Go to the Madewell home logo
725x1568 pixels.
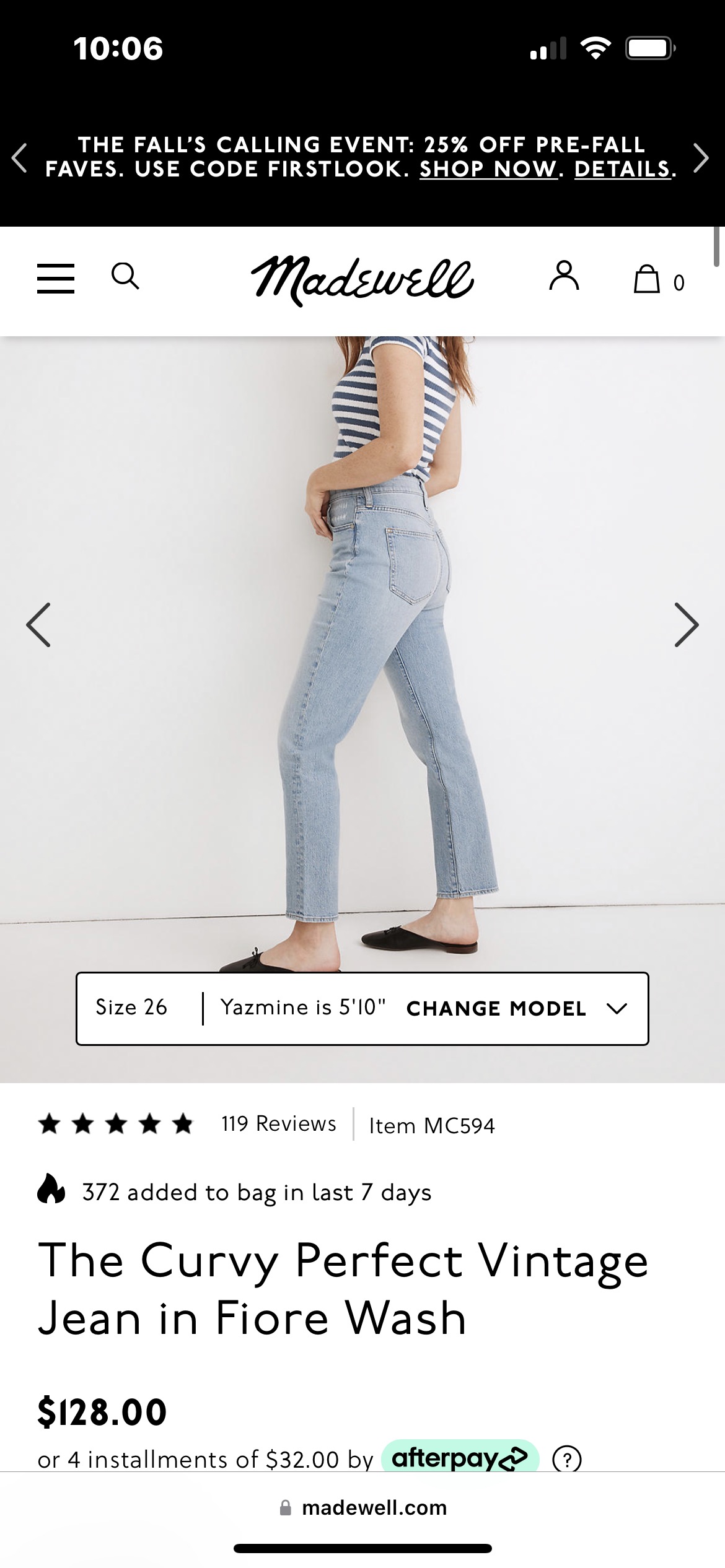(x=362, y=280)
